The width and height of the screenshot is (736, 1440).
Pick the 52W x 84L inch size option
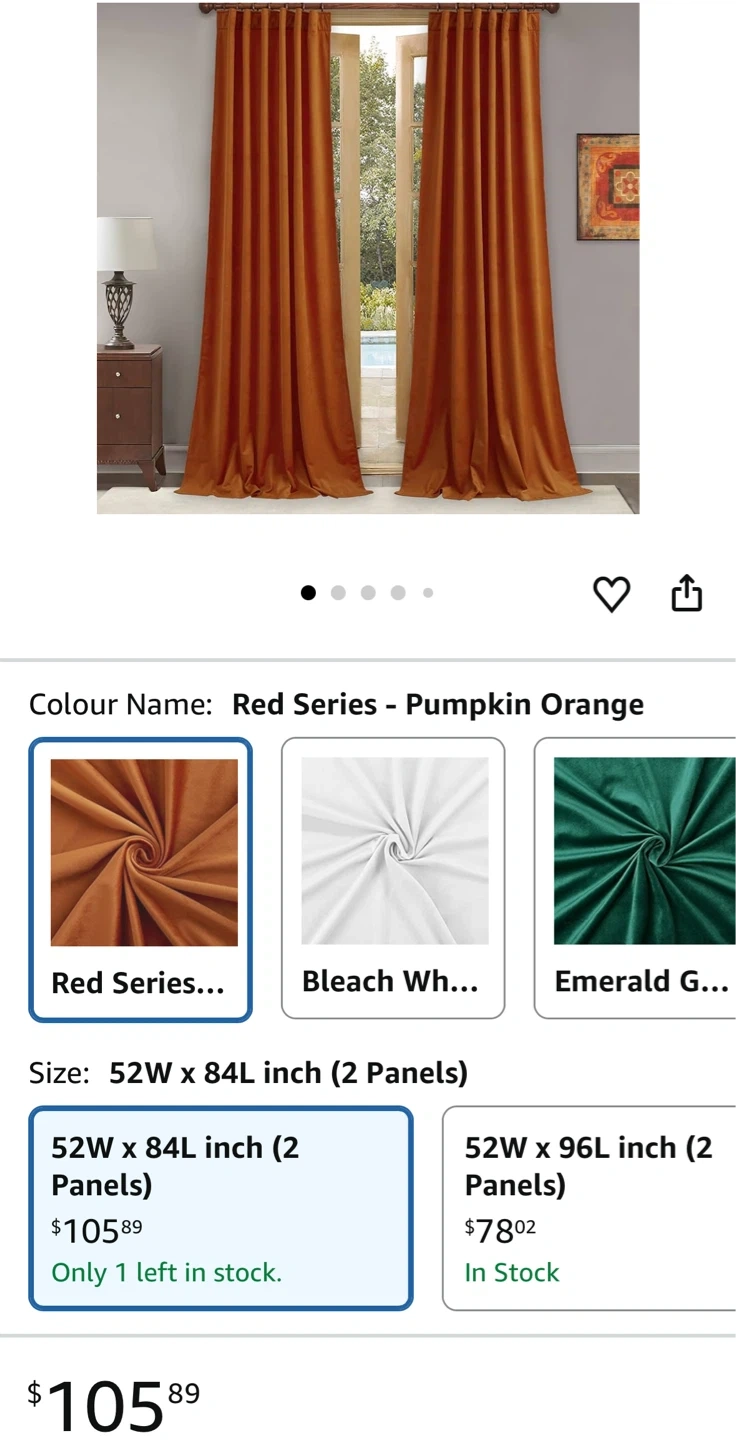point(221,1207)
